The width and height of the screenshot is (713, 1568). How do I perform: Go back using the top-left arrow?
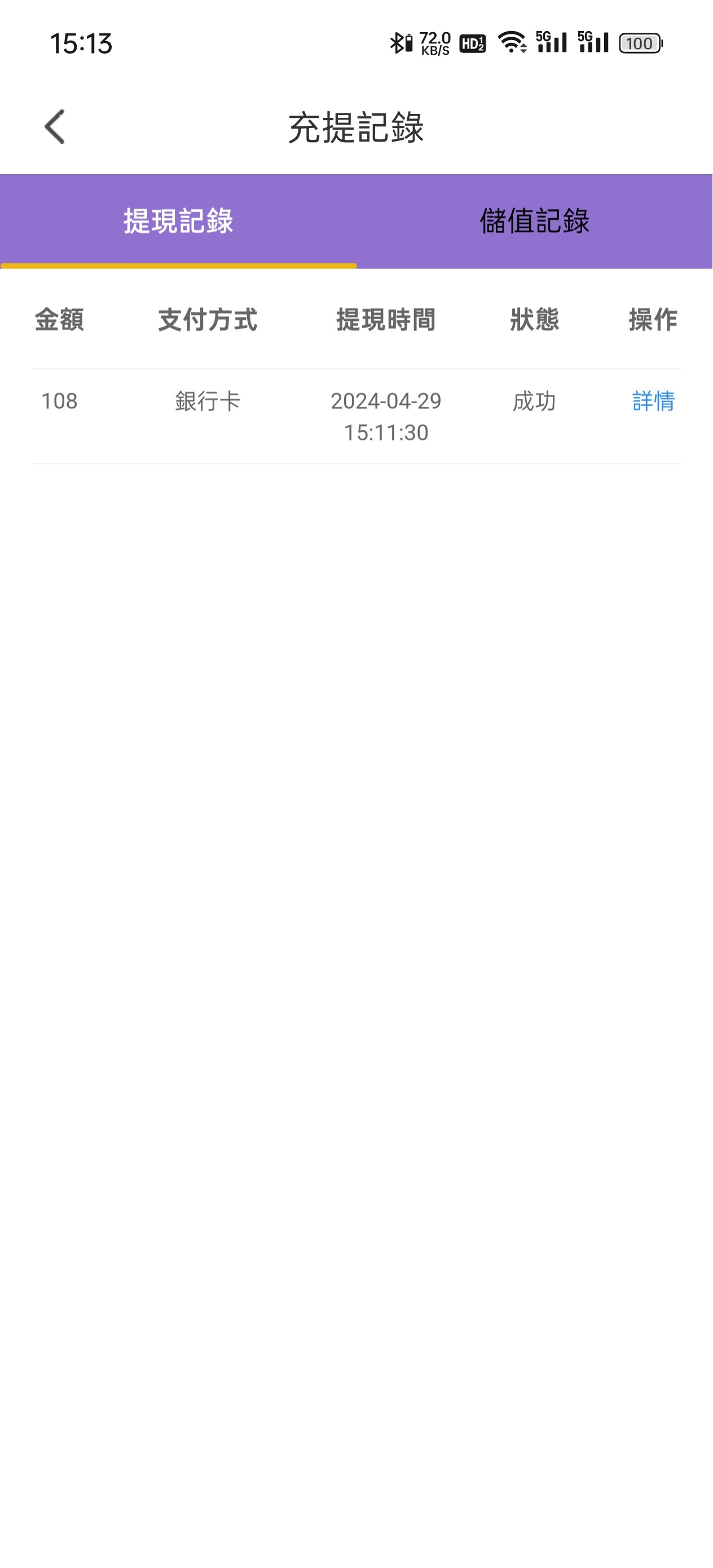[x=55, y=126]
